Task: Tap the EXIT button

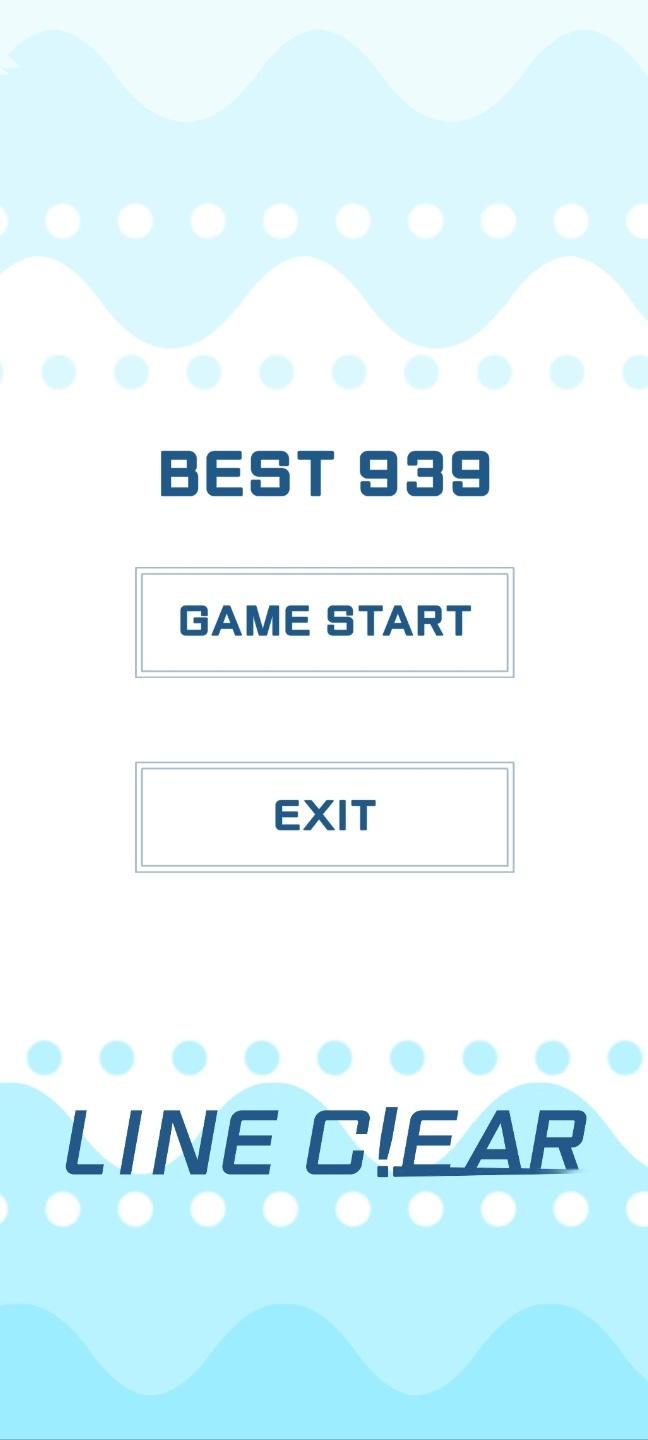Action: pos(324,817)
